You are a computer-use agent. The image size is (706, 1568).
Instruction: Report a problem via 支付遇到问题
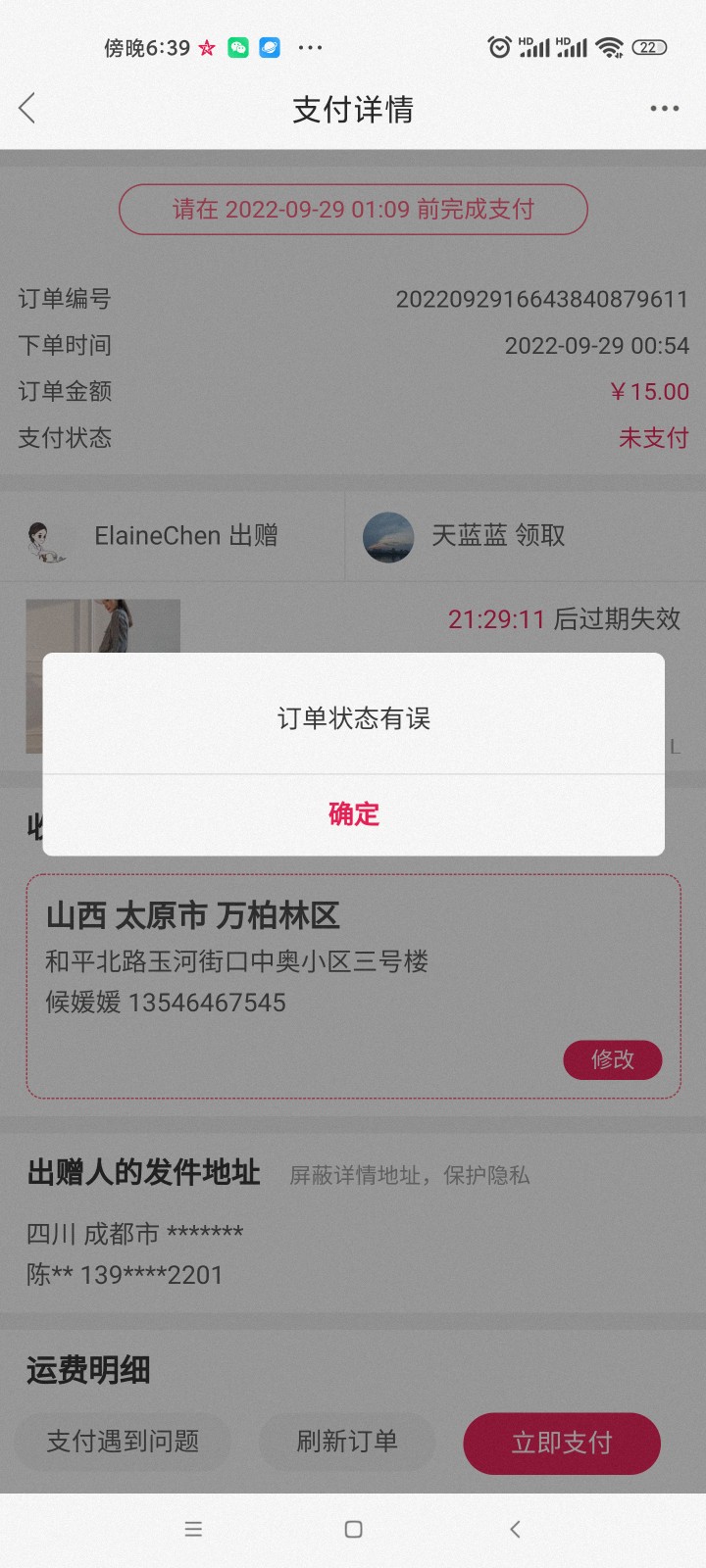point(123,1441)
